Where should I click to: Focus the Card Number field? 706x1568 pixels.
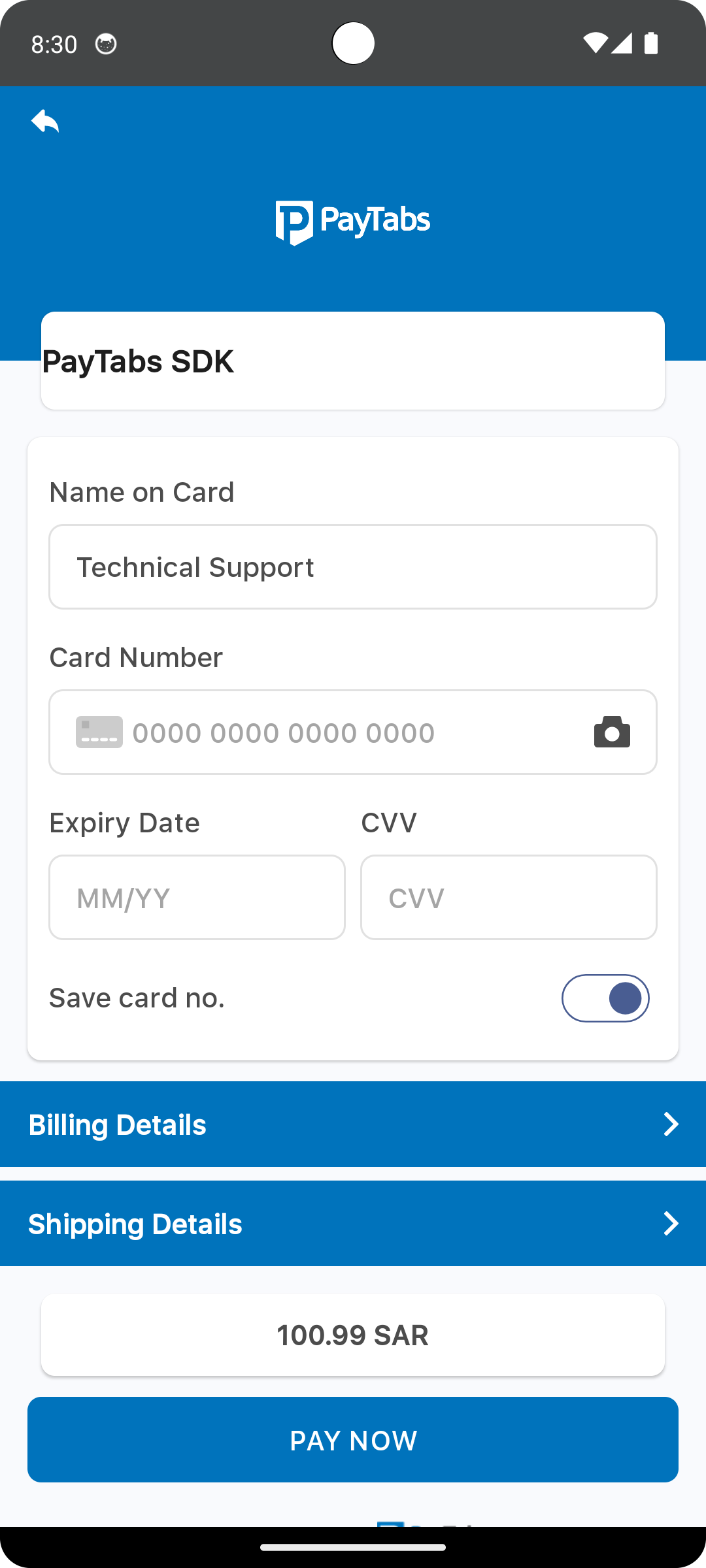click(x=353, y=732)
